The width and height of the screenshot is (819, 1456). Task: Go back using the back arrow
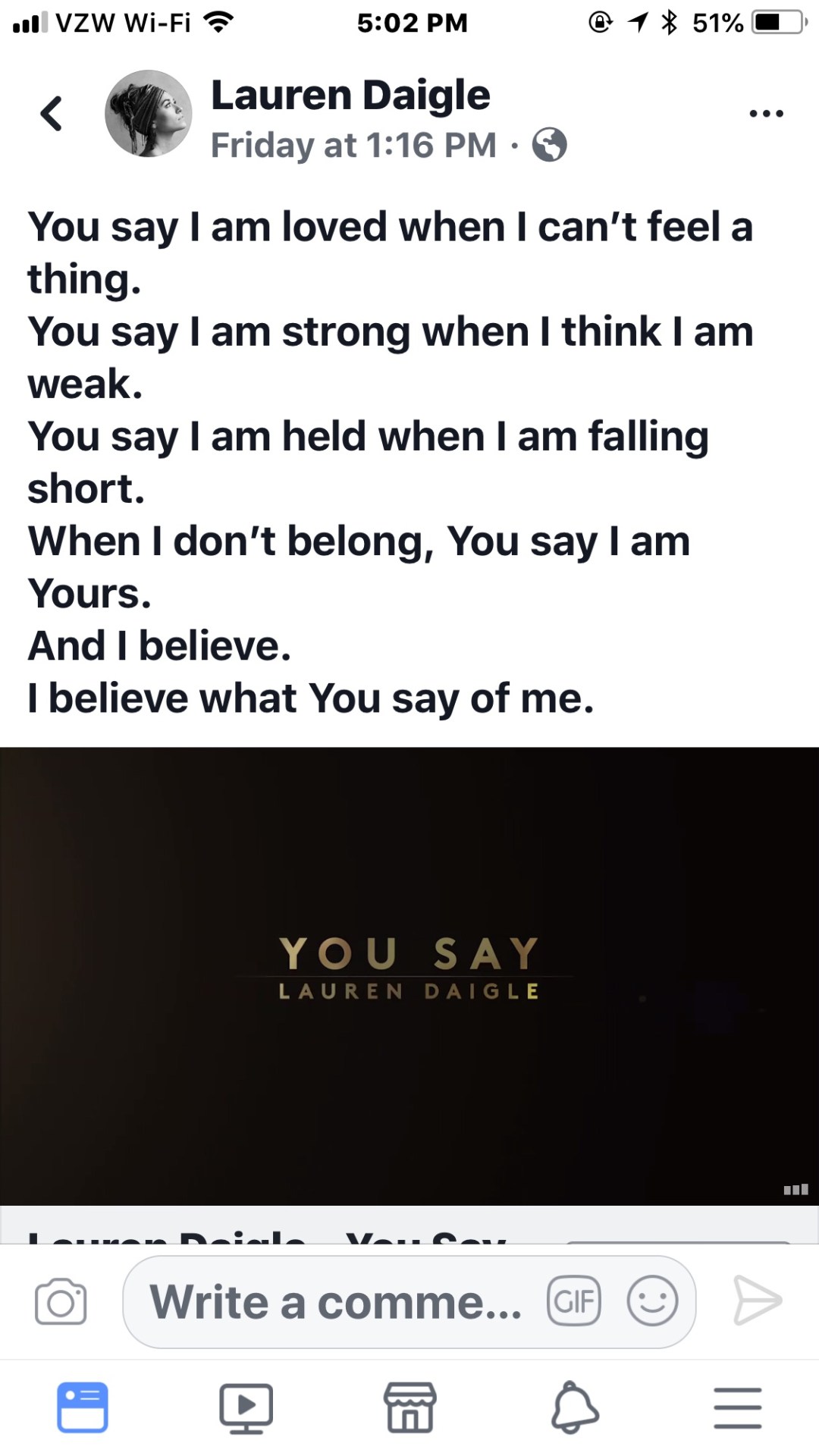click(x=52, y=115)
